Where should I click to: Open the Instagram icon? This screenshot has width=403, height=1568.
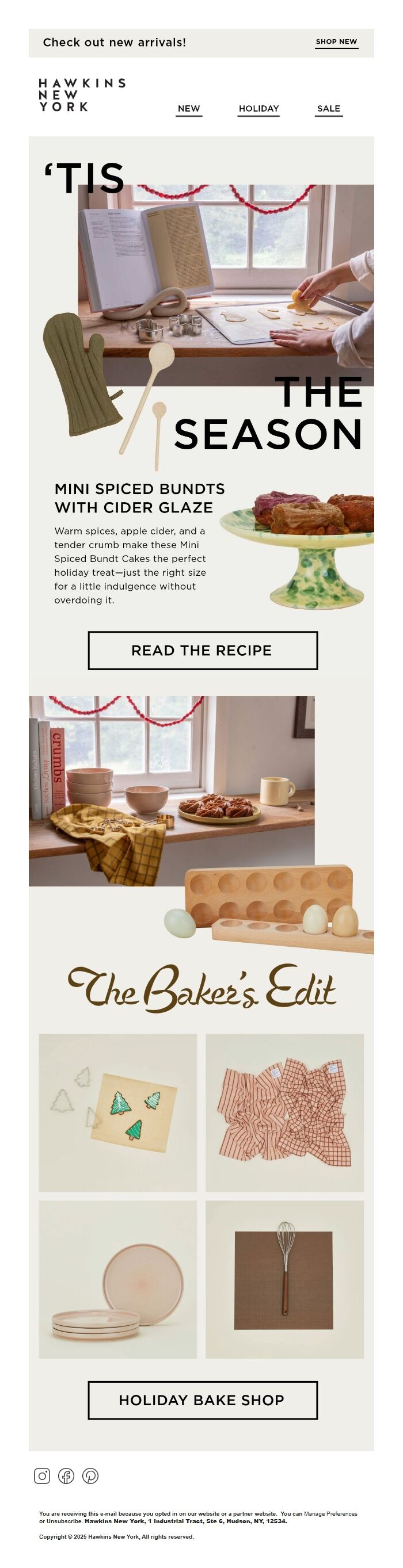tap(42, 1475)
